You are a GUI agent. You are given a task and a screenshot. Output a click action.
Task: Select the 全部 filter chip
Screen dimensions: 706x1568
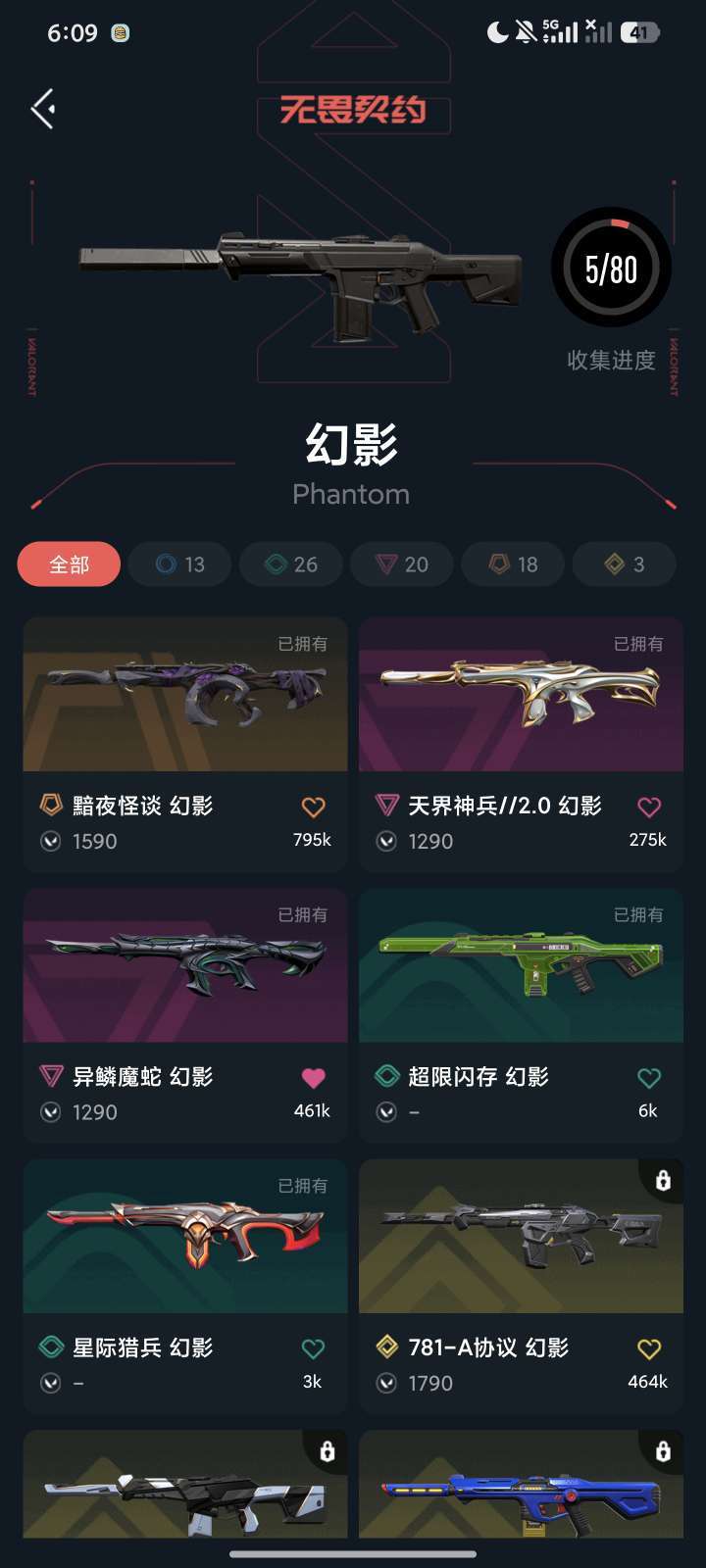[69, 564]
